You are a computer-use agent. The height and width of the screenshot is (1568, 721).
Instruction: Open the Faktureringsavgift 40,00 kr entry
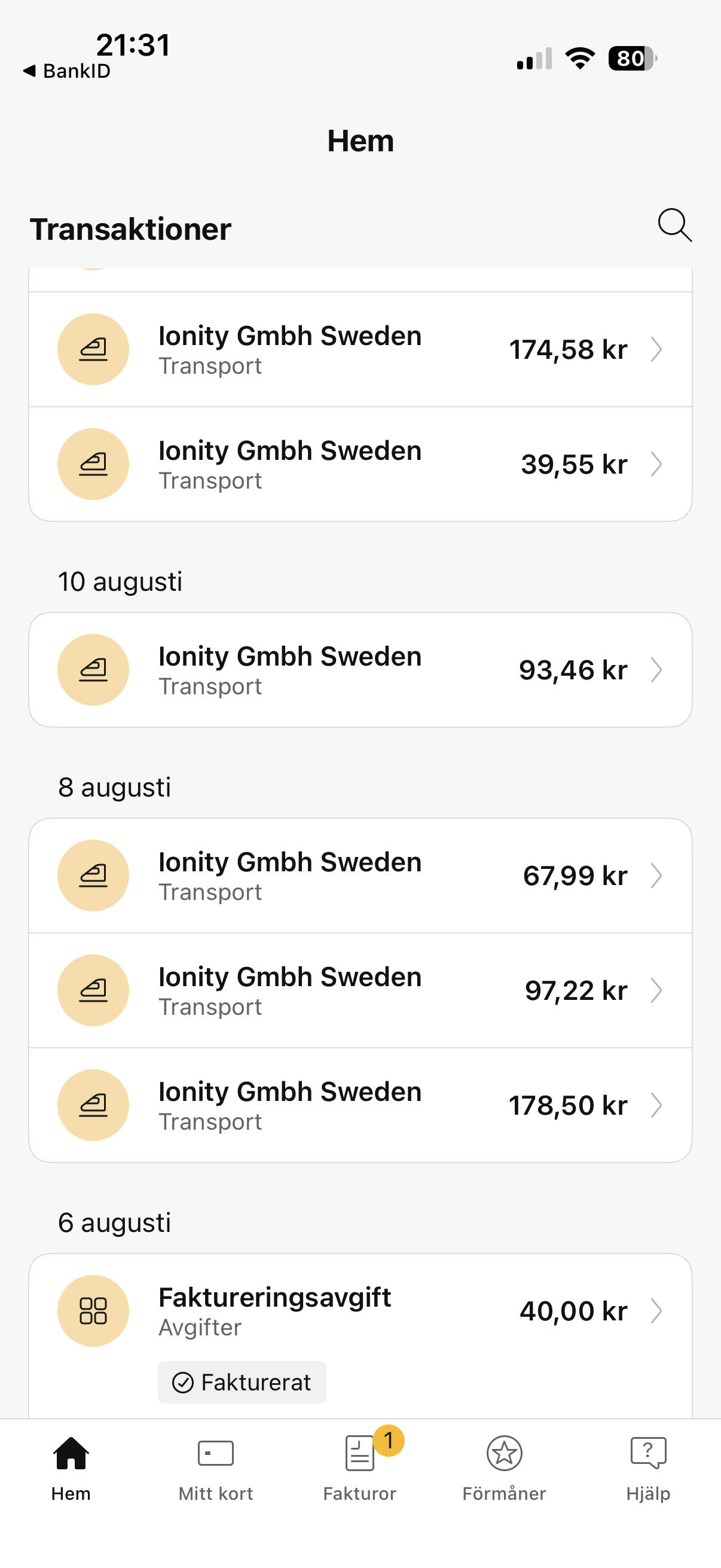360,1336
